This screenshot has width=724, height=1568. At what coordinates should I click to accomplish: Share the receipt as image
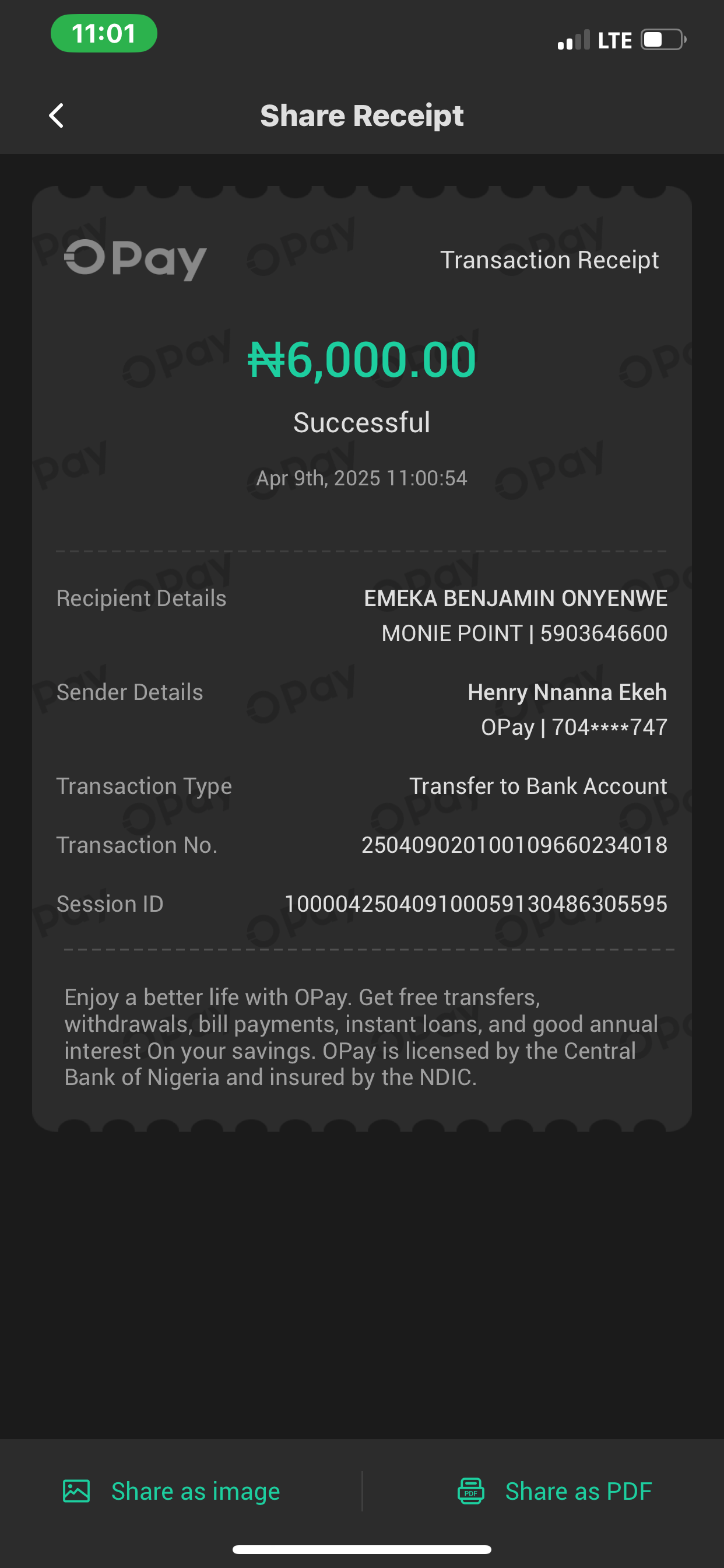tap(171, 1490)
